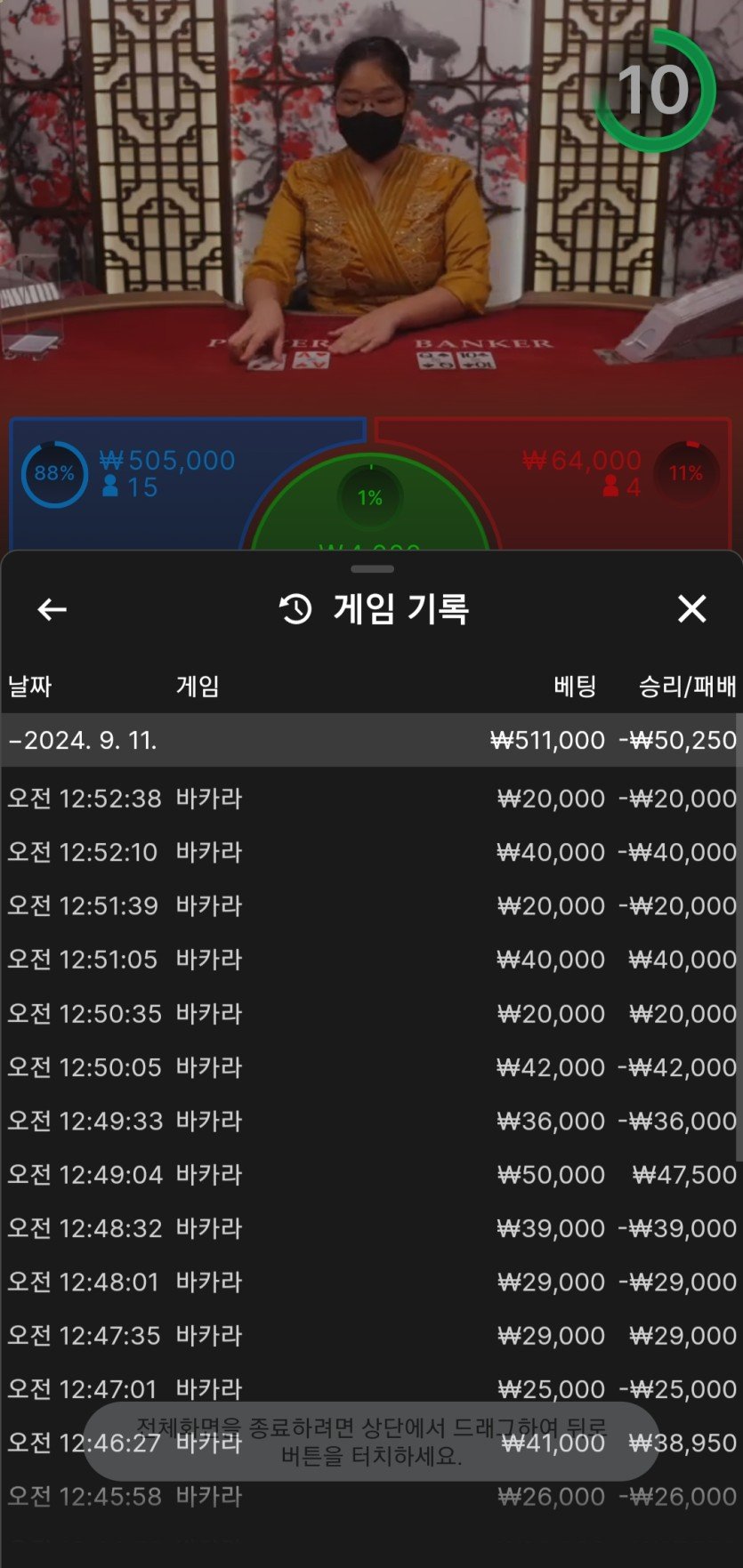
Task: Select the 12:47:35 baccarat entry
Action: pos(371,1335)
